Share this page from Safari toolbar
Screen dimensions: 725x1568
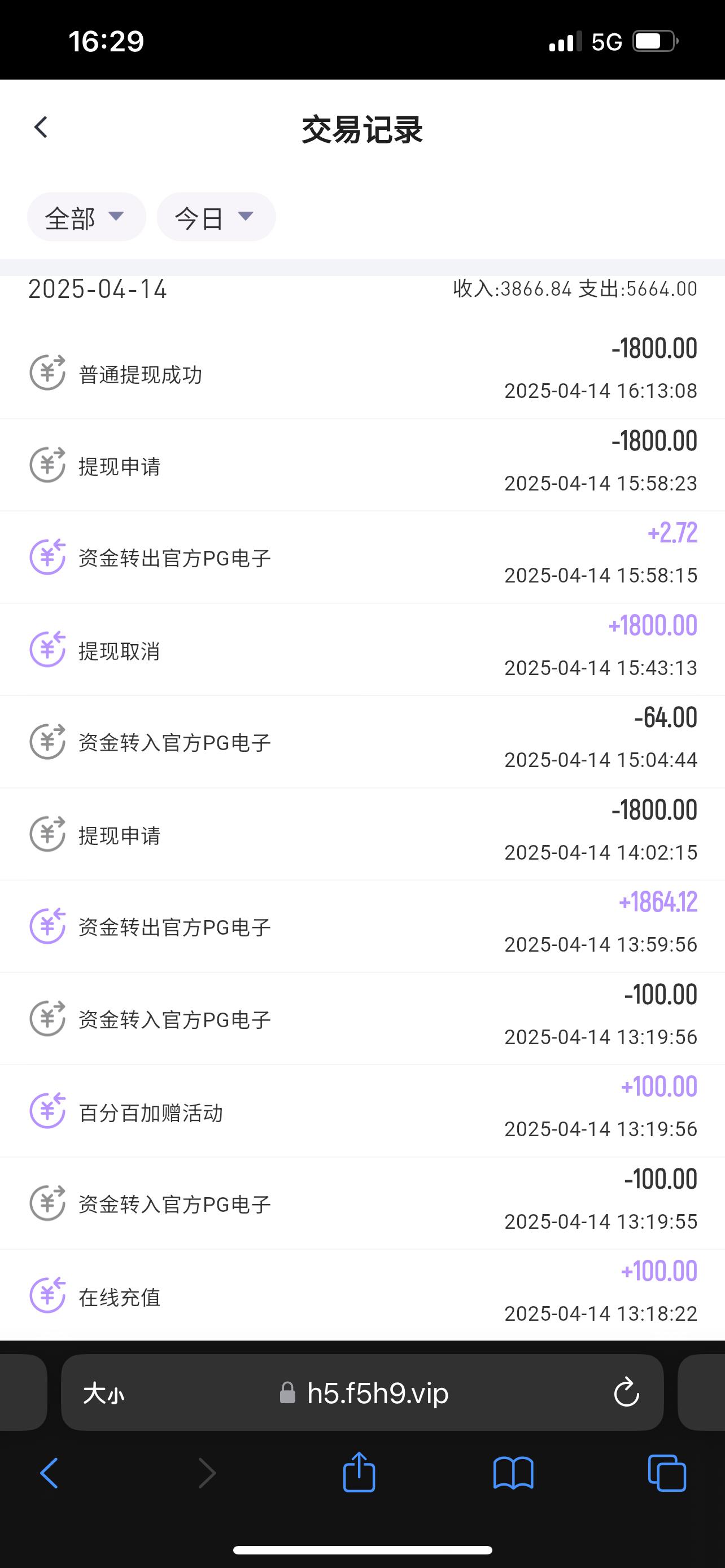click(359, 1473)
